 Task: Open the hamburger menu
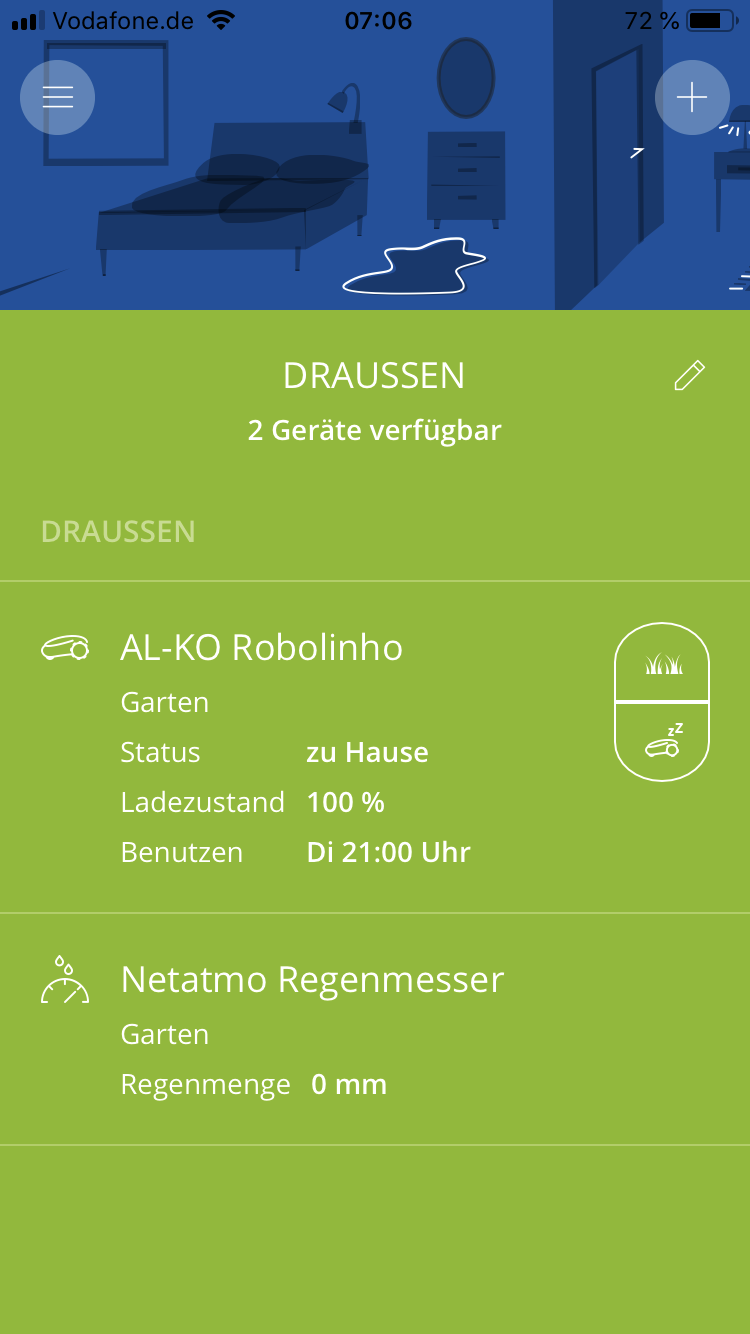58,97
